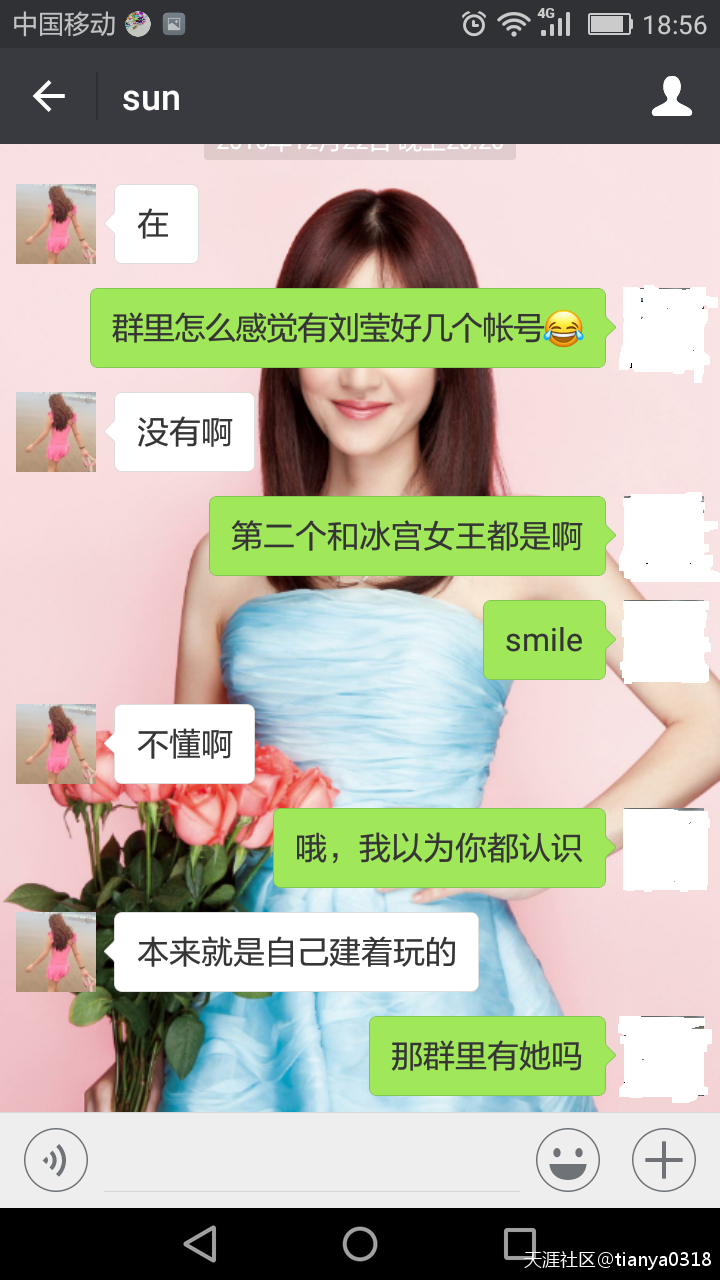Select the smile message bubble
Screen dimensions: 720x1280
click(x=544, y=640)
